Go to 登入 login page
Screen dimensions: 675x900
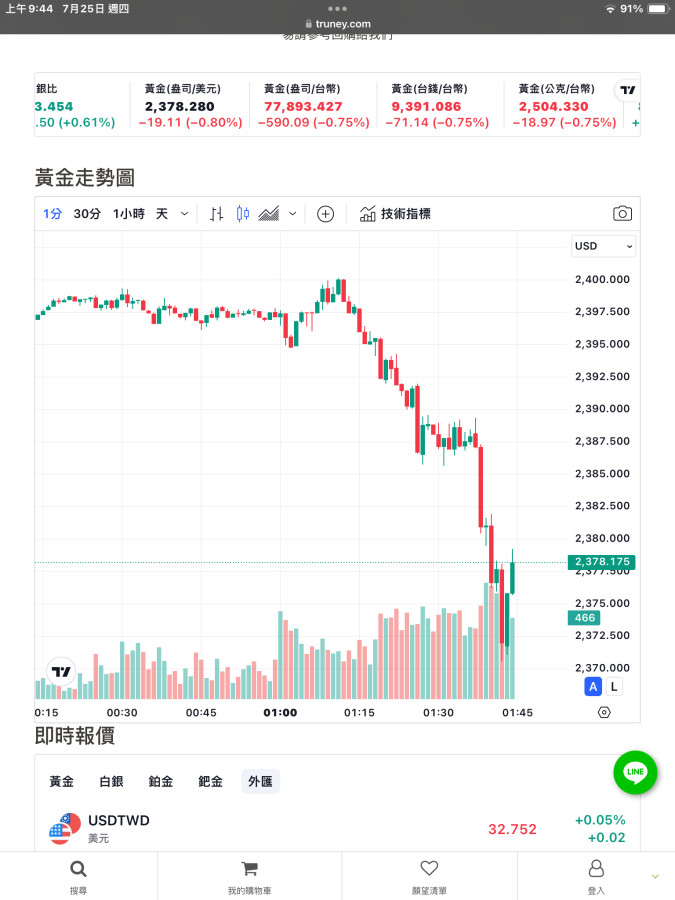[x=596, y=876]
